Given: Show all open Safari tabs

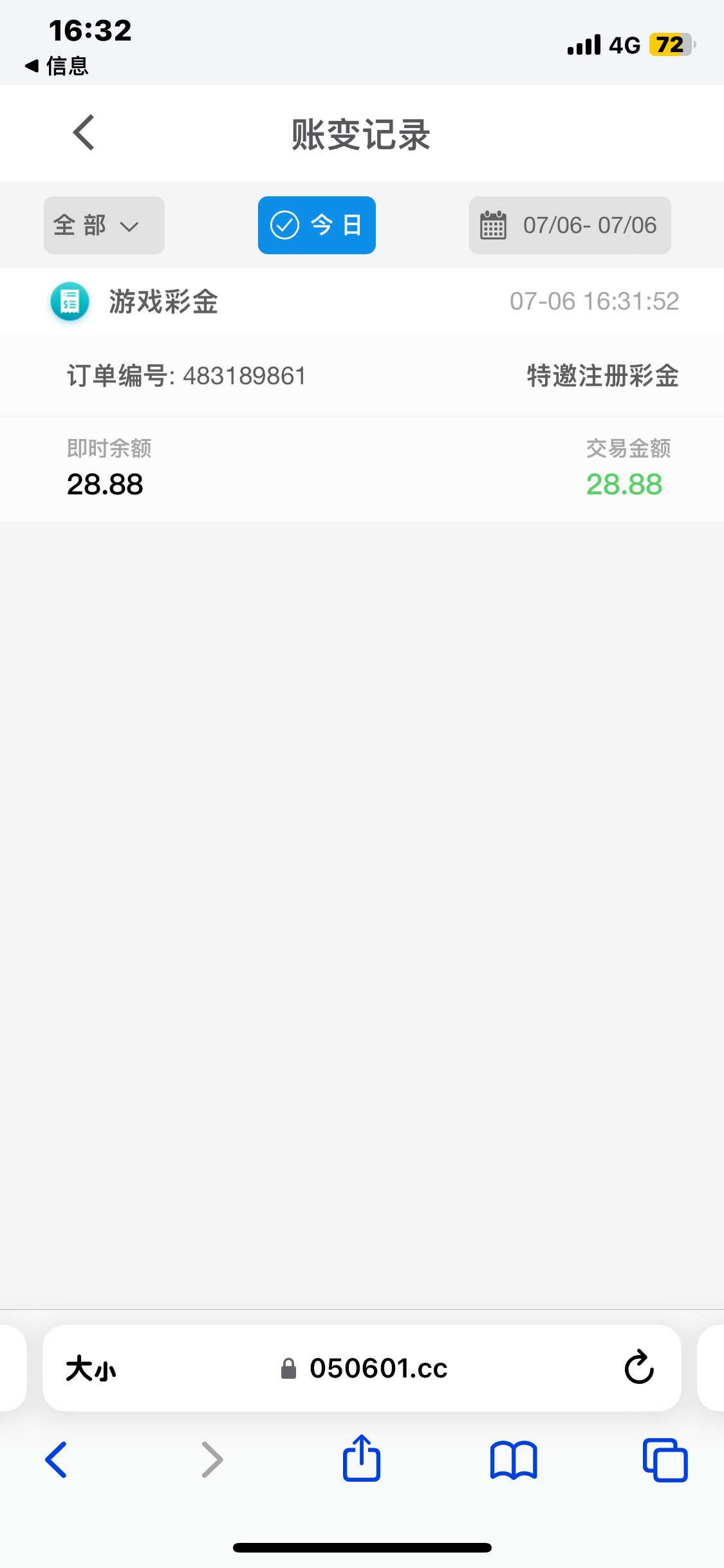Looking at the screenshot, I should [x=665, y=1460].
